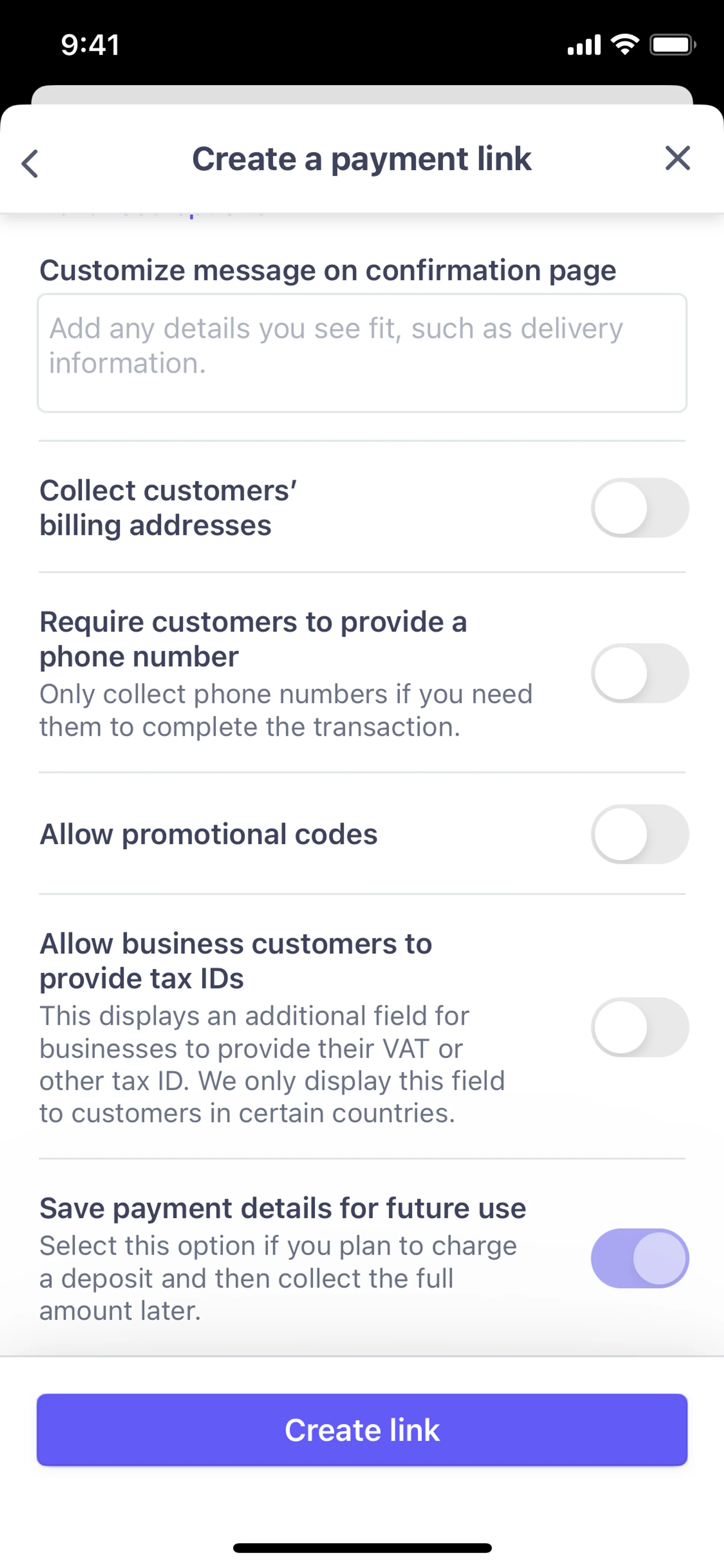724x1568 pixels.
Task: Toggle Allow promotional codes on
Action: coord(640,834)
